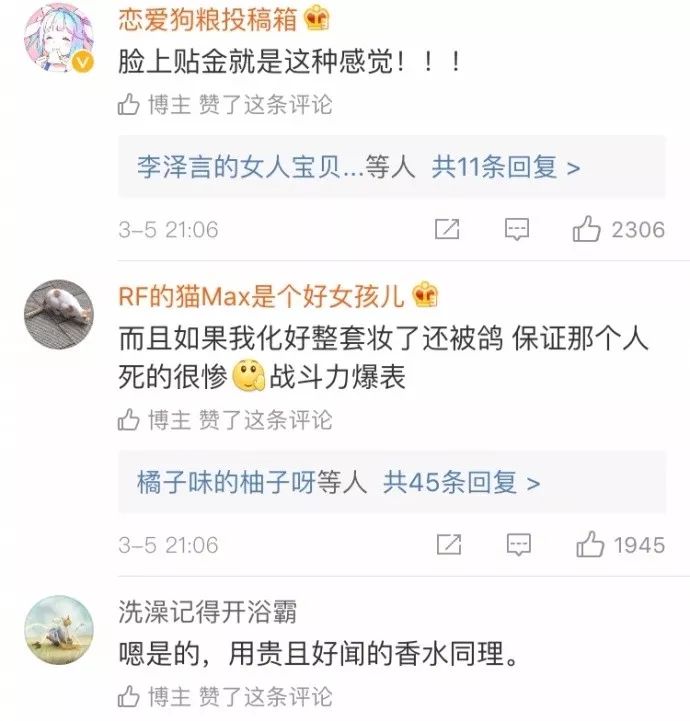Screen dimensions: 690x721
Task: Open 洗澡记得开浴霸's profile avatar
Action: 58,629
